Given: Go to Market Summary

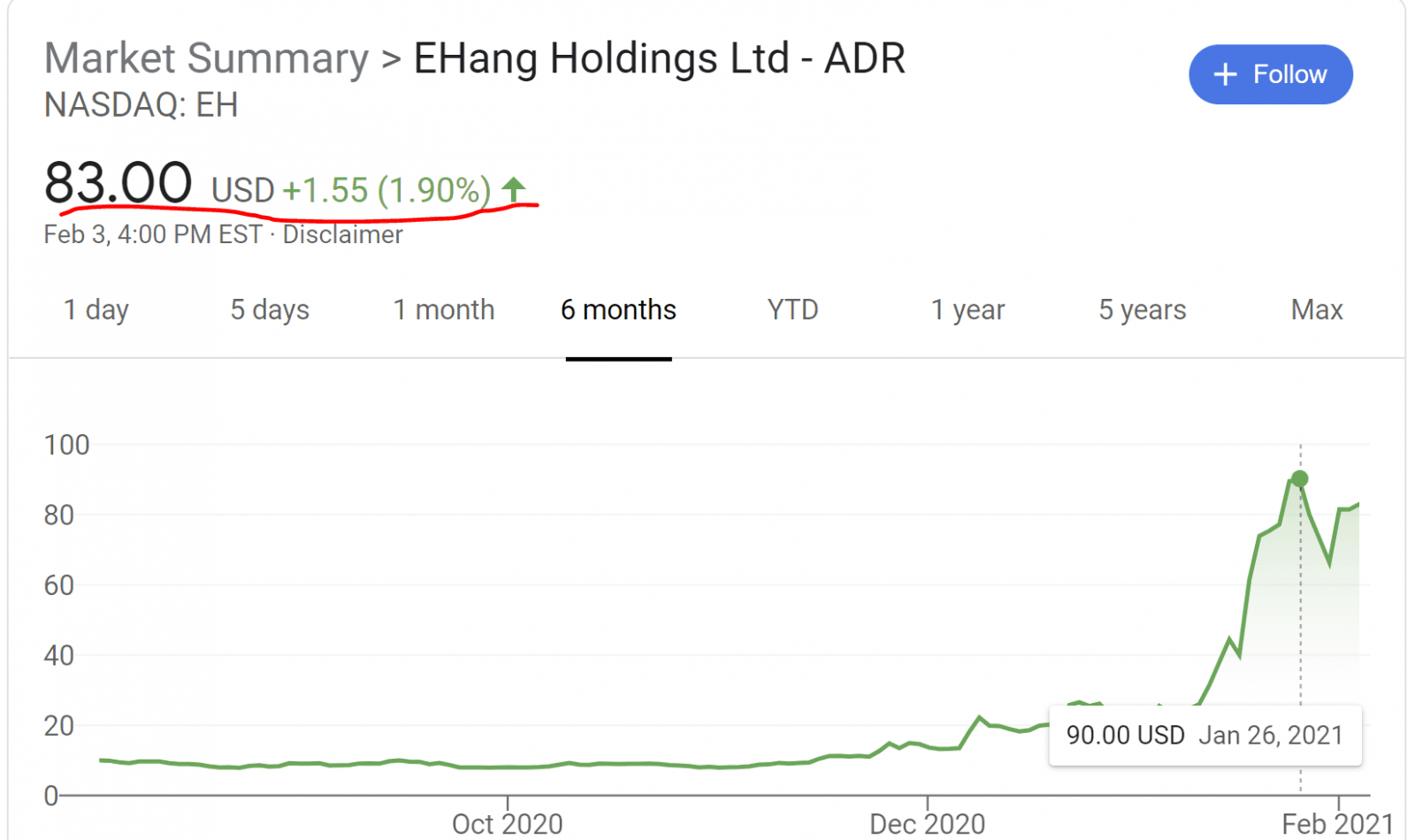Looking at the screenshot, I should coord(206,59).
